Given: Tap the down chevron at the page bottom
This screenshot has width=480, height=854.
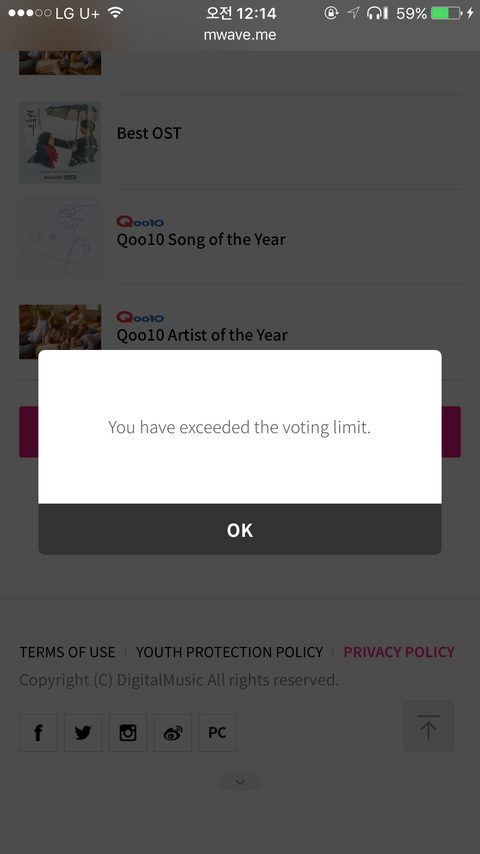Looking at the screenshot, I should pyautogui.click(x=240, y=782).
